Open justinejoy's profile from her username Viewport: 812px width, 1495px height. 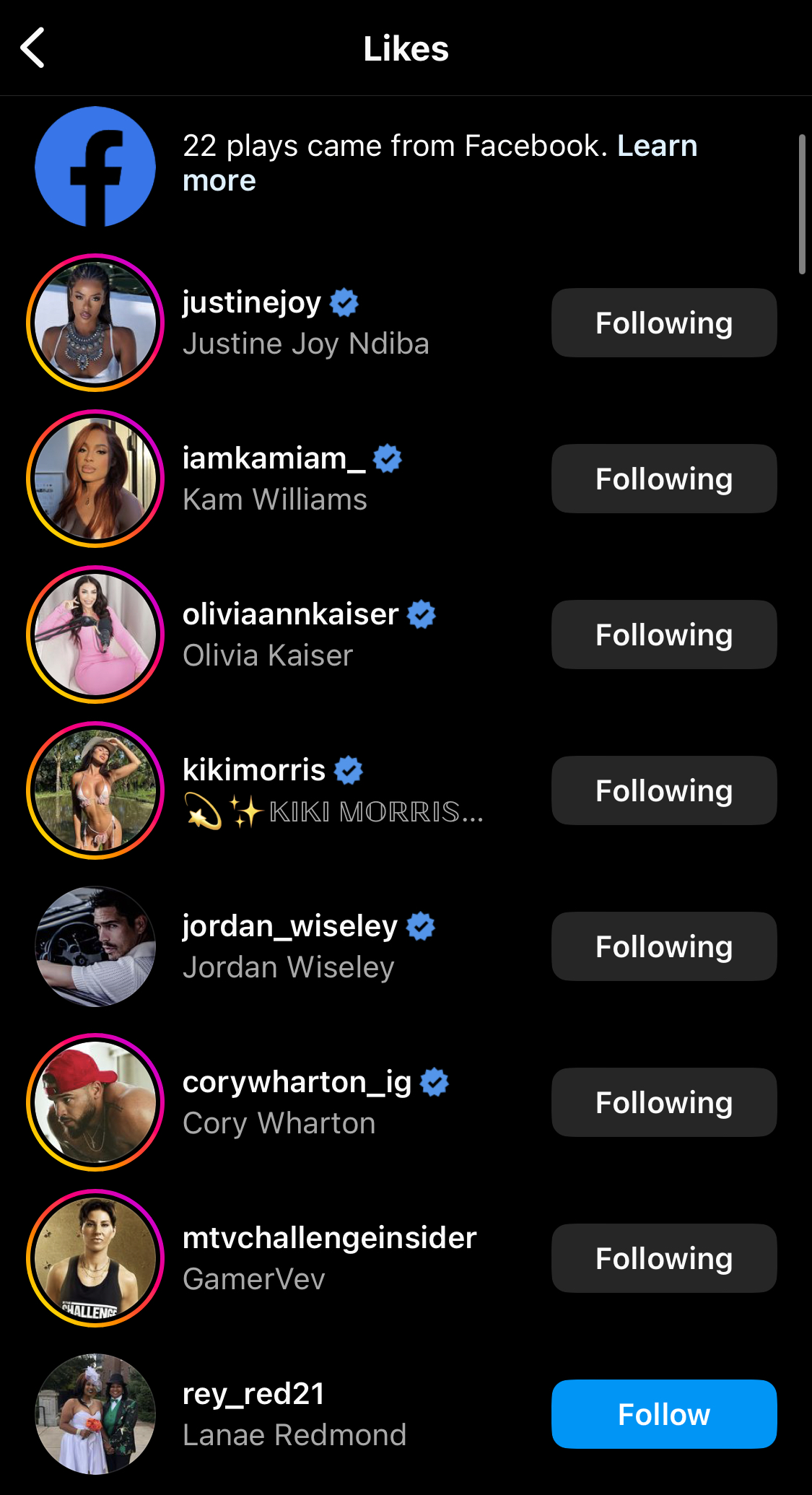click(x=252, y=302)
